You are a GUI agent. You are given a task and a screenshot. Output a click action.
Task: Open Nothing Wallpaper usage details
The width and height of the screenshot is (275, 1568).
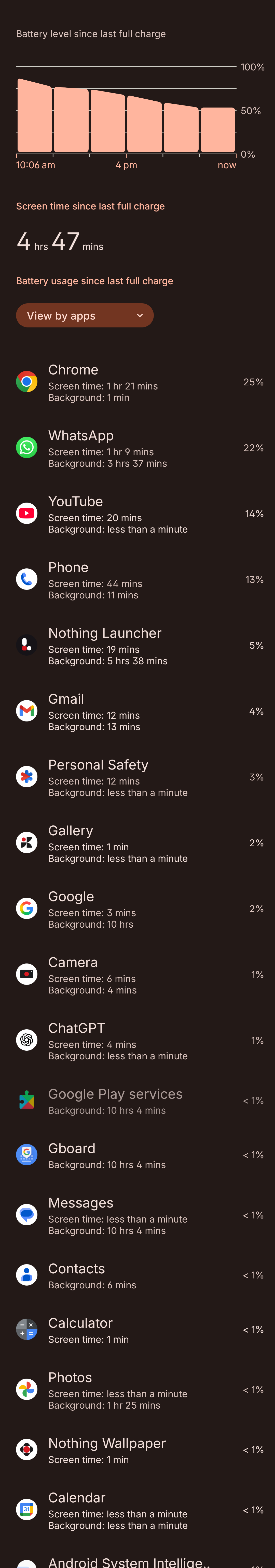tap(137, 1450)
